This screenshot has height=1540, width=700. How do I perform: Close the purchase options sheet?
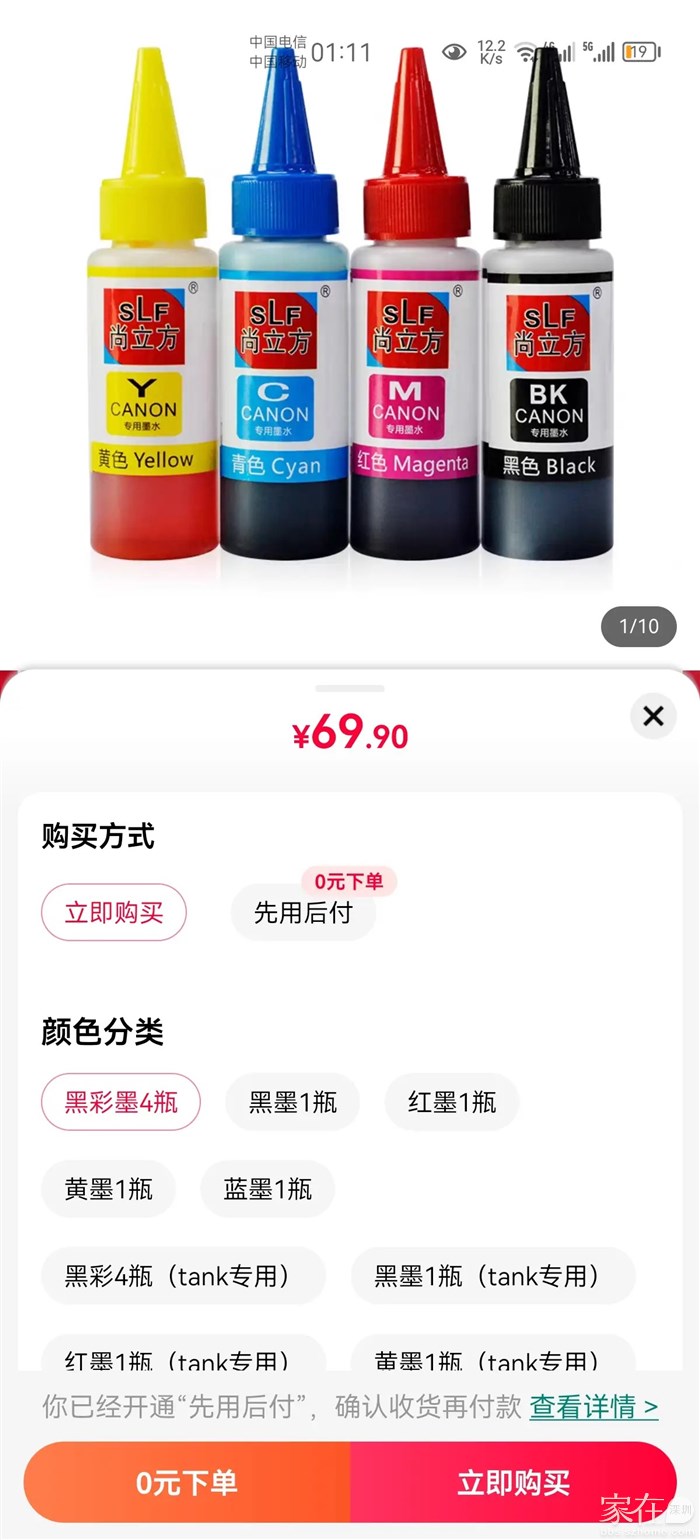click(653, 716)
